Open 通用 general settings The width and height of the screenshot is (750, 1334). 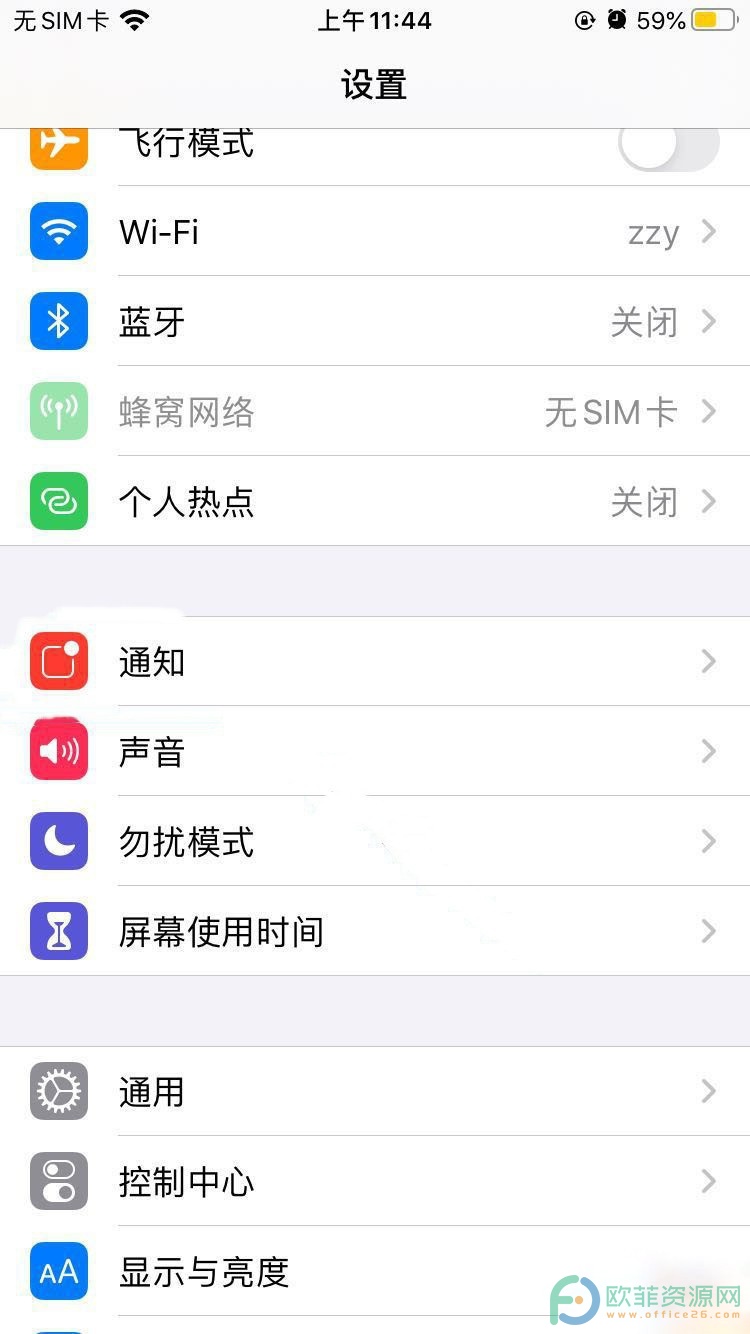(375, 1092)
